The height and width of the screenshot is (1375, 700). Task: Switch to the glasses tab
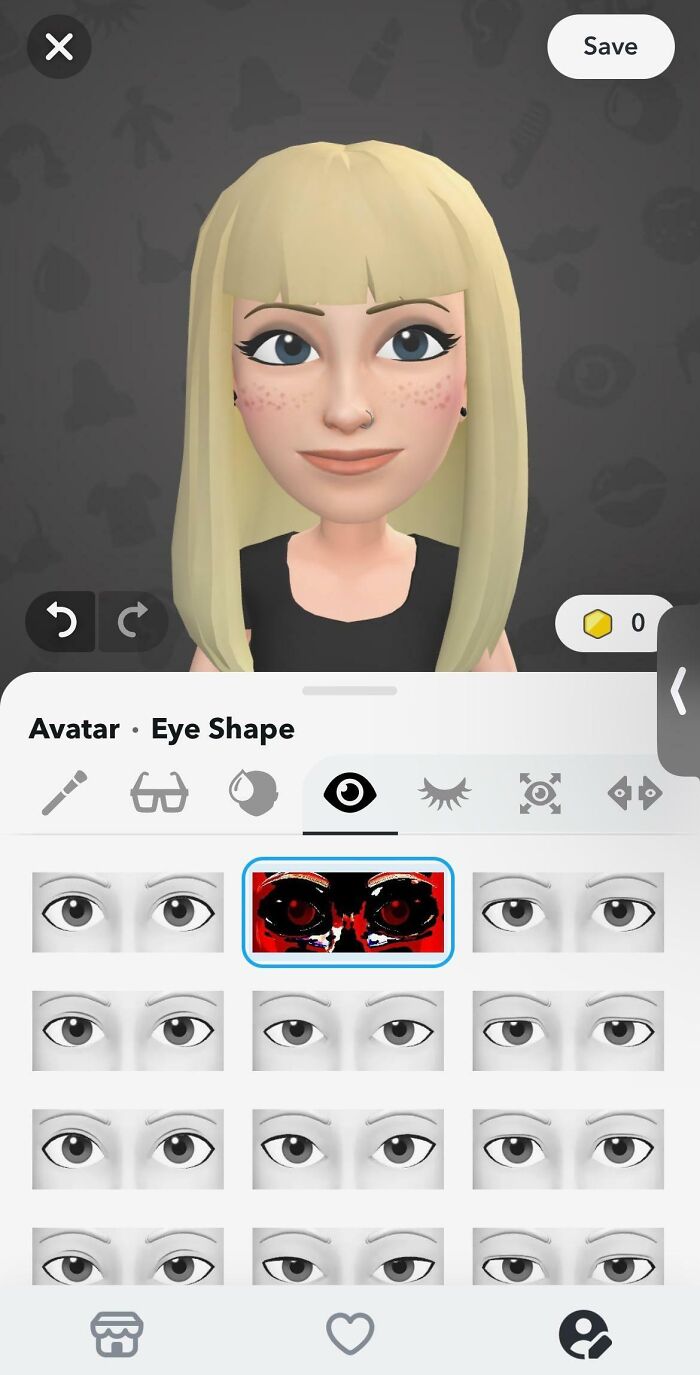point(159,794)
